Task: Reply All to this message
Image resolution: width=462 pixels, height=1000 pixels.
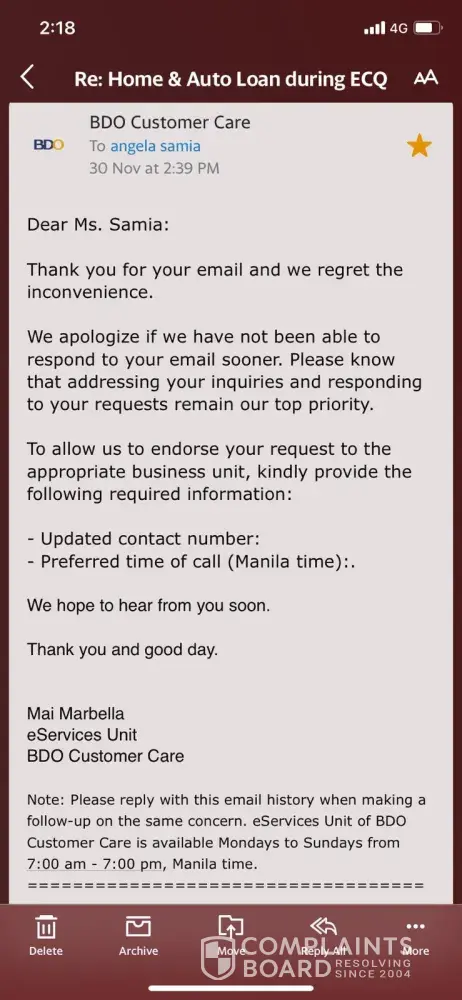Action: [x=324, y=935]
